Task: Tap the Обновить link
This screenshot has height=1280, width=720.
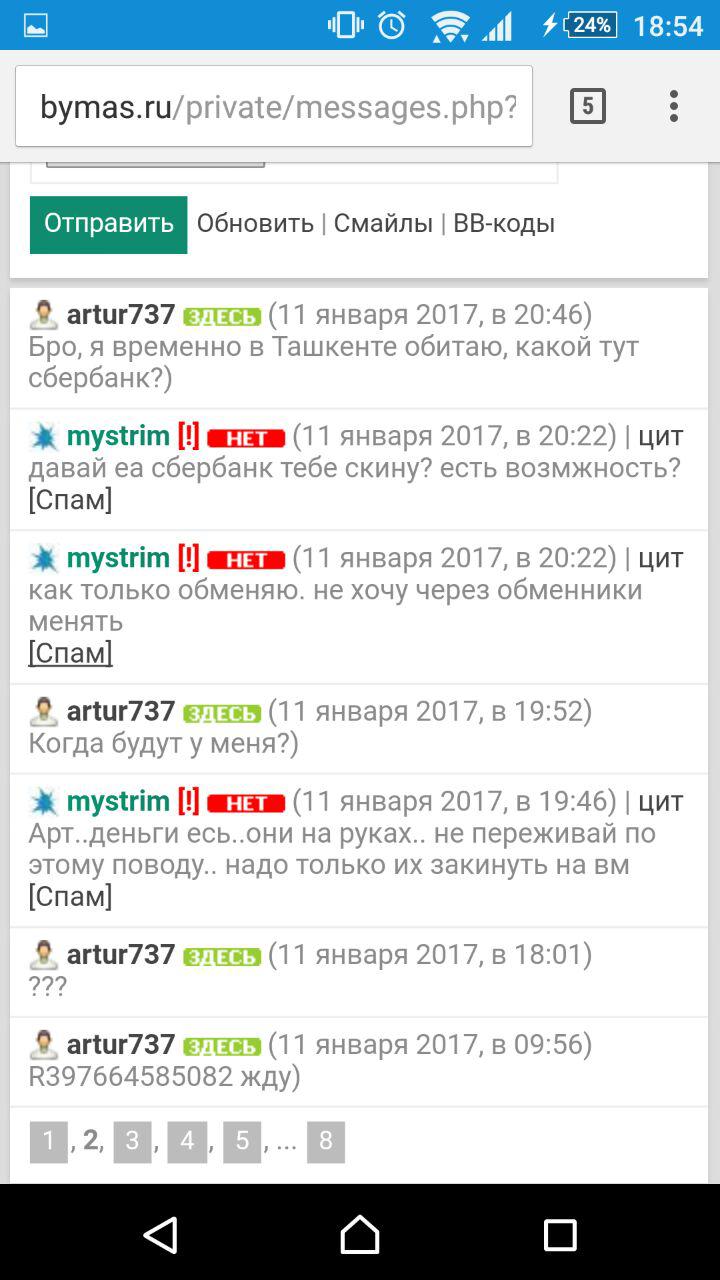Action: pyautogui.click(x=255, y=224)
